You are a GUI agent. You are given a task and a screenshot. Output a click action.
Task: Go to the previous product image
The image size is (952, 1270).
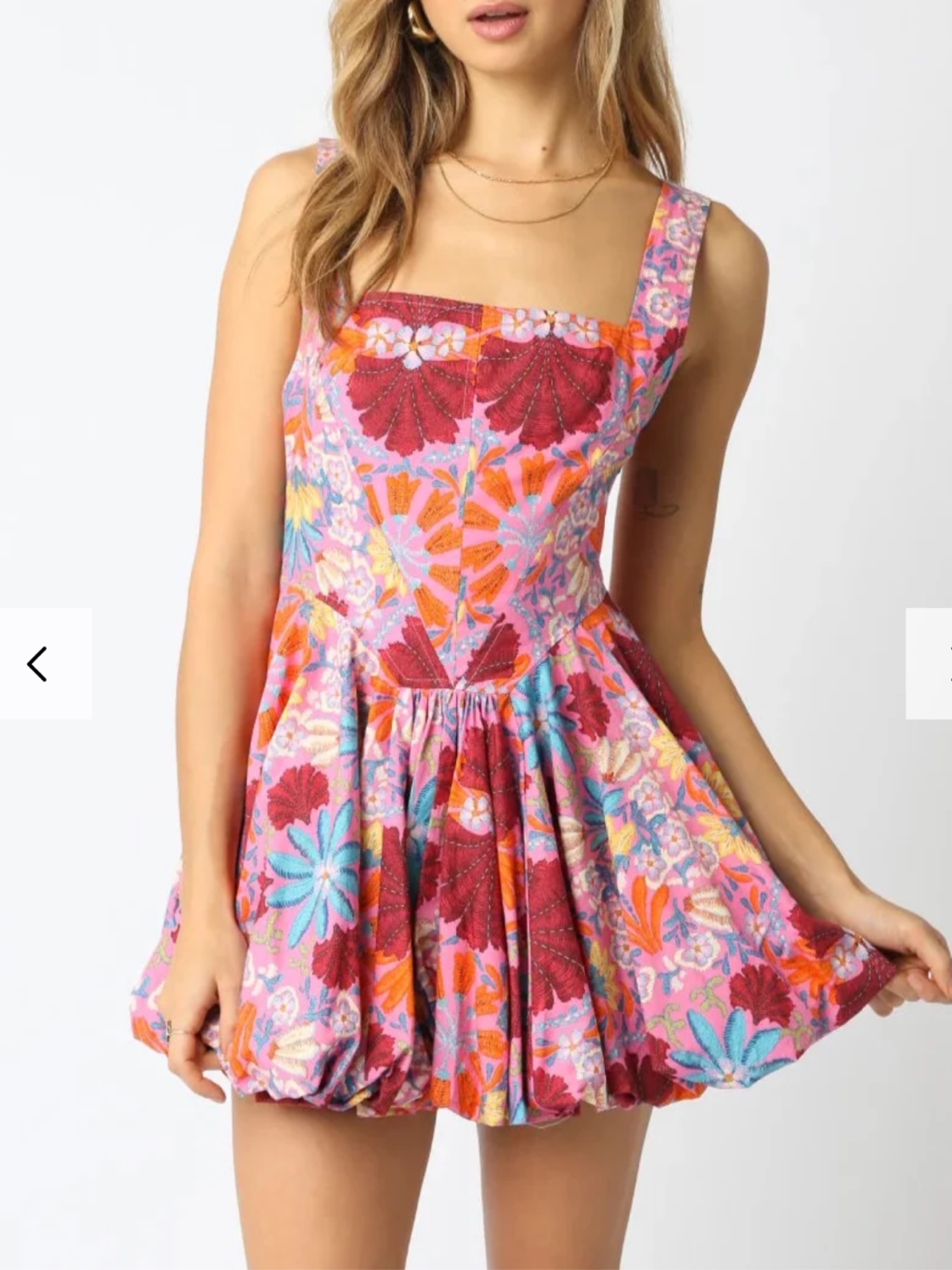click(46, 664)
